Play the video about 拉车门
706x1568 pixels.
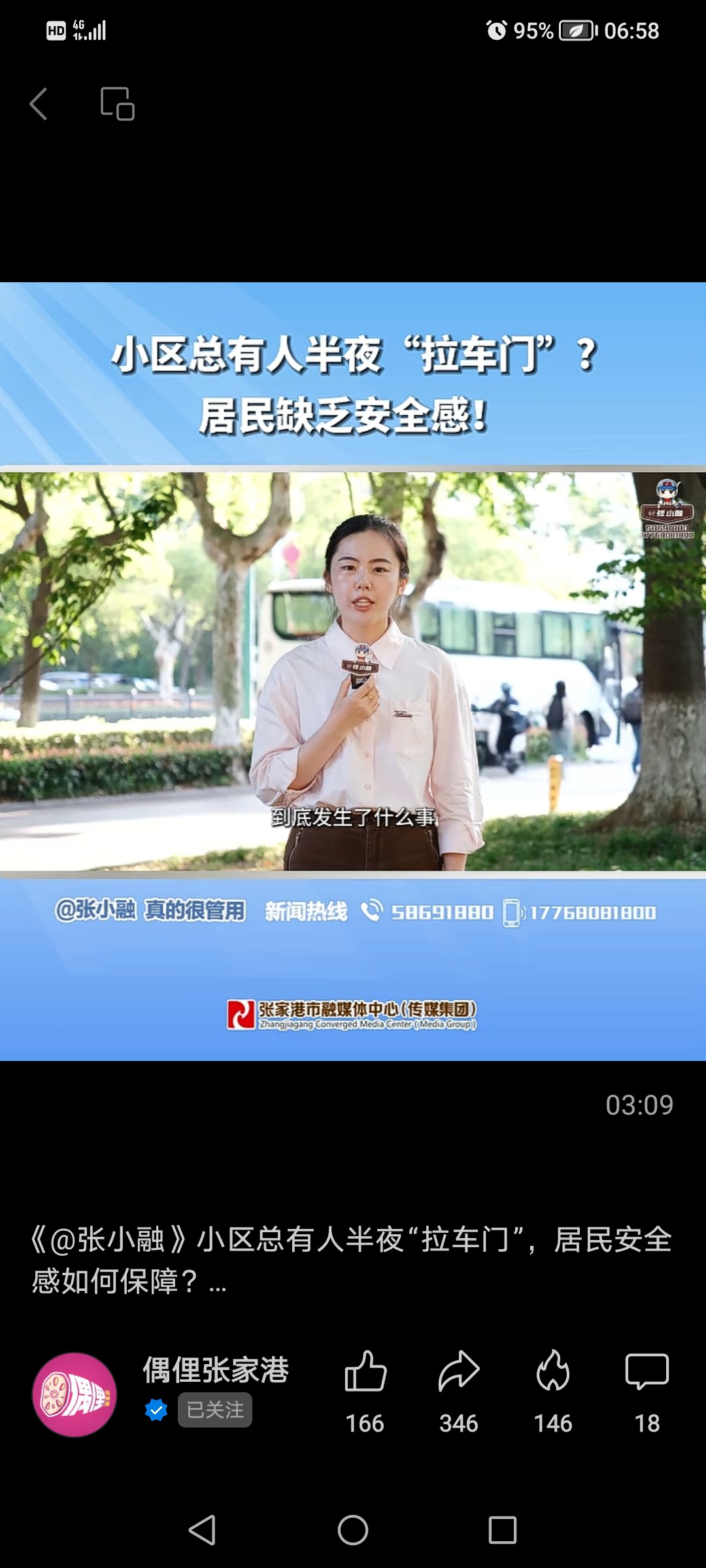click(x=353, y=671)
